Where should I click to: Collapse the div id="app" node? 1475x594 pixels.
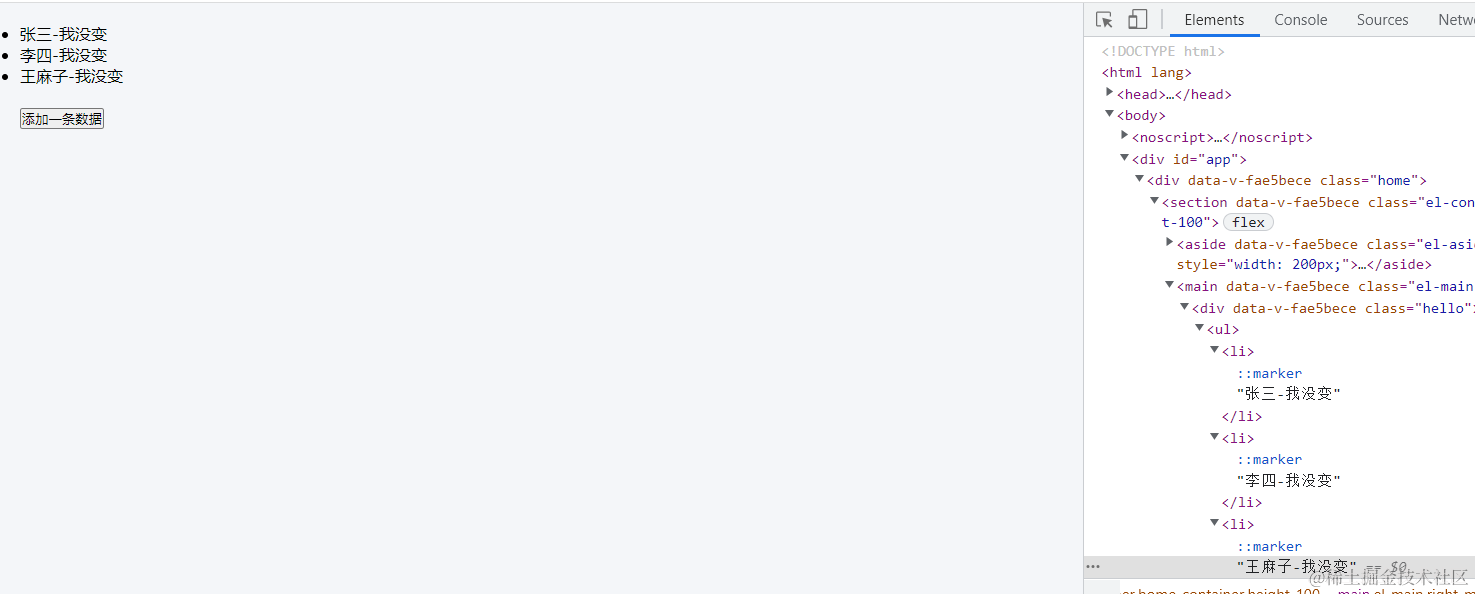pos(1124,158)
